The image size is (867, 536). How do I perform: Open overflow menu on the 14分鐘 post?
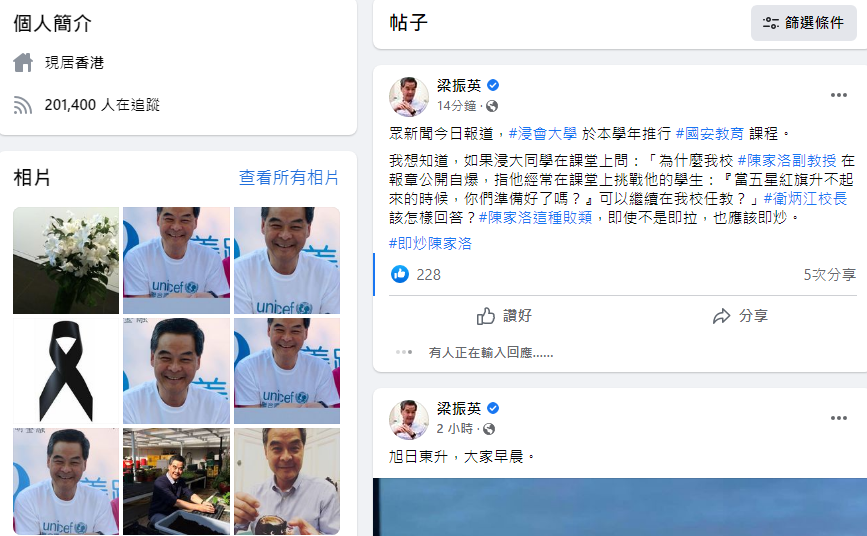click(x=838, y=95)
